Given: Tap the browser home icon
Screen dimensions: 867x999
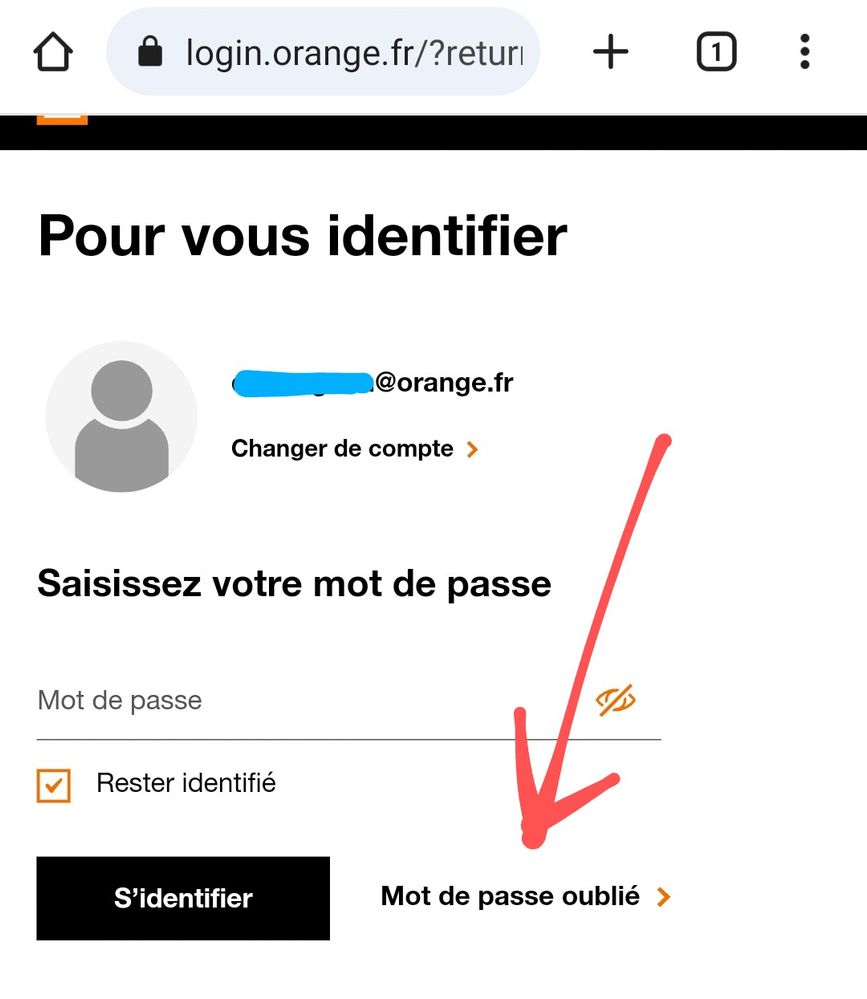Looking at the screenshot, I should pyautogui.click(x=54, y=52).
